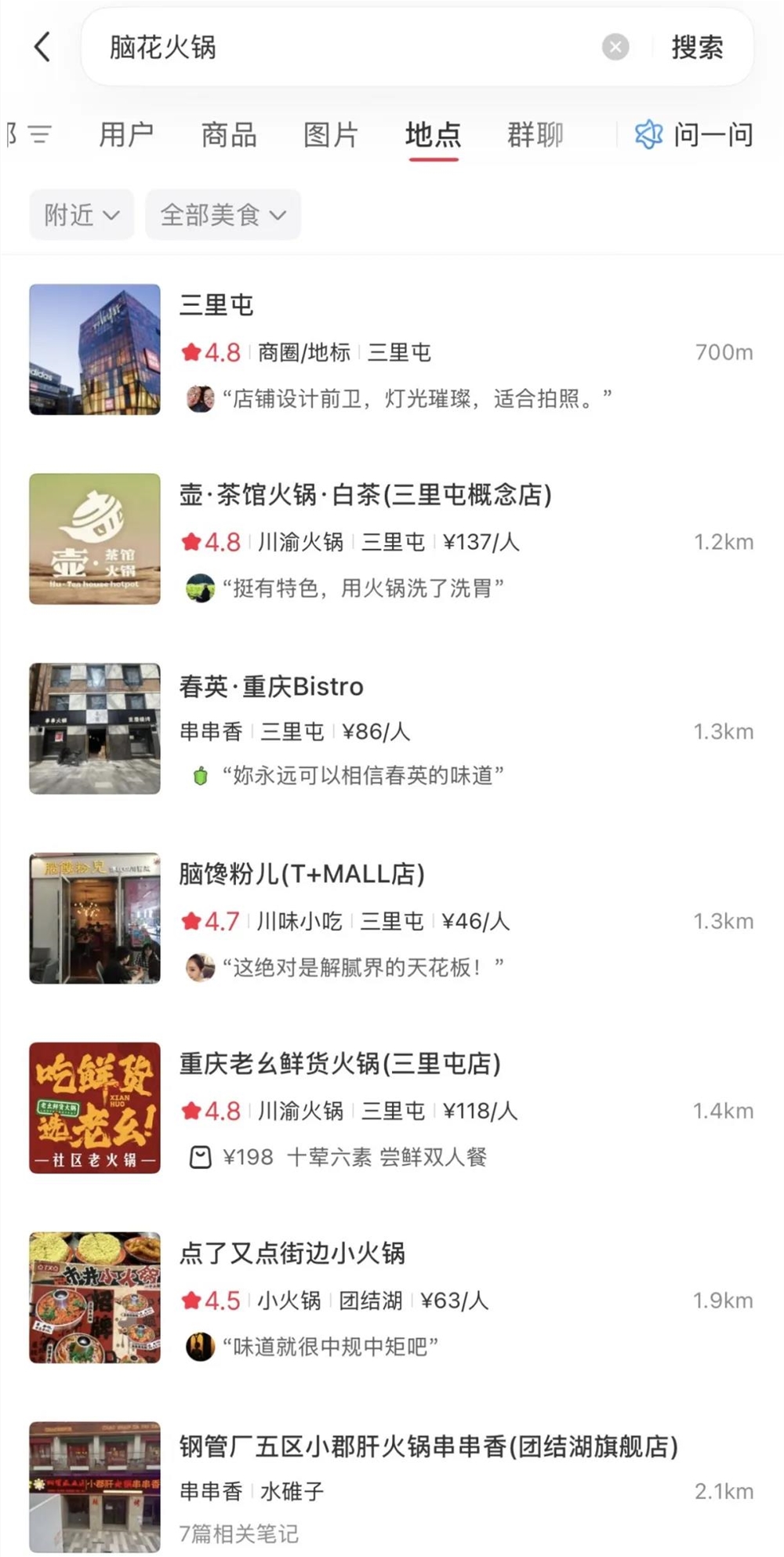Click the coupon icon before ¥198 set meal
Viewport: 784px width, 1557px height.
click(x=200, y=1156)
